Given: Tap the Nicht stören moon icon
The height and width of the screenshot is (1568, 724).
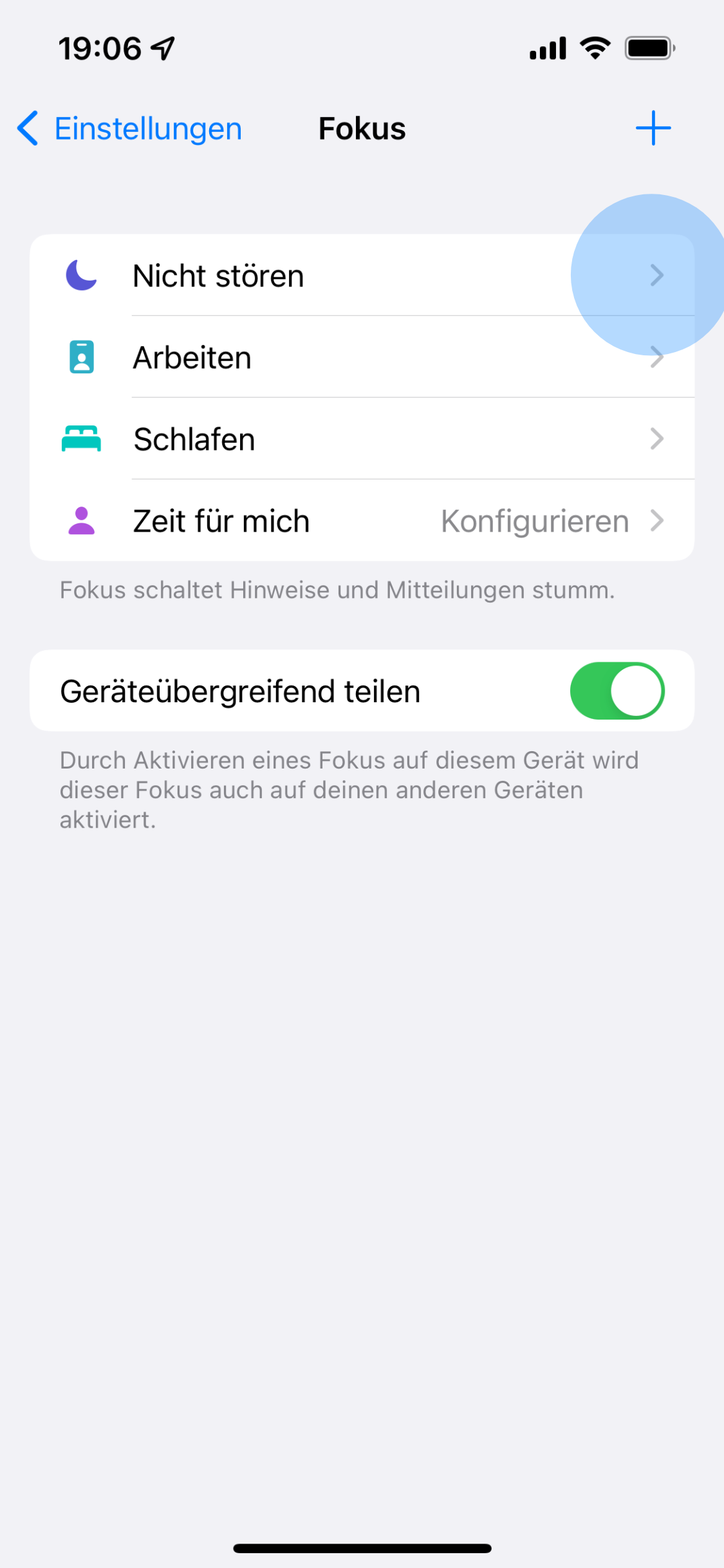Looking at the screenshot, I should tap(80, 275).
